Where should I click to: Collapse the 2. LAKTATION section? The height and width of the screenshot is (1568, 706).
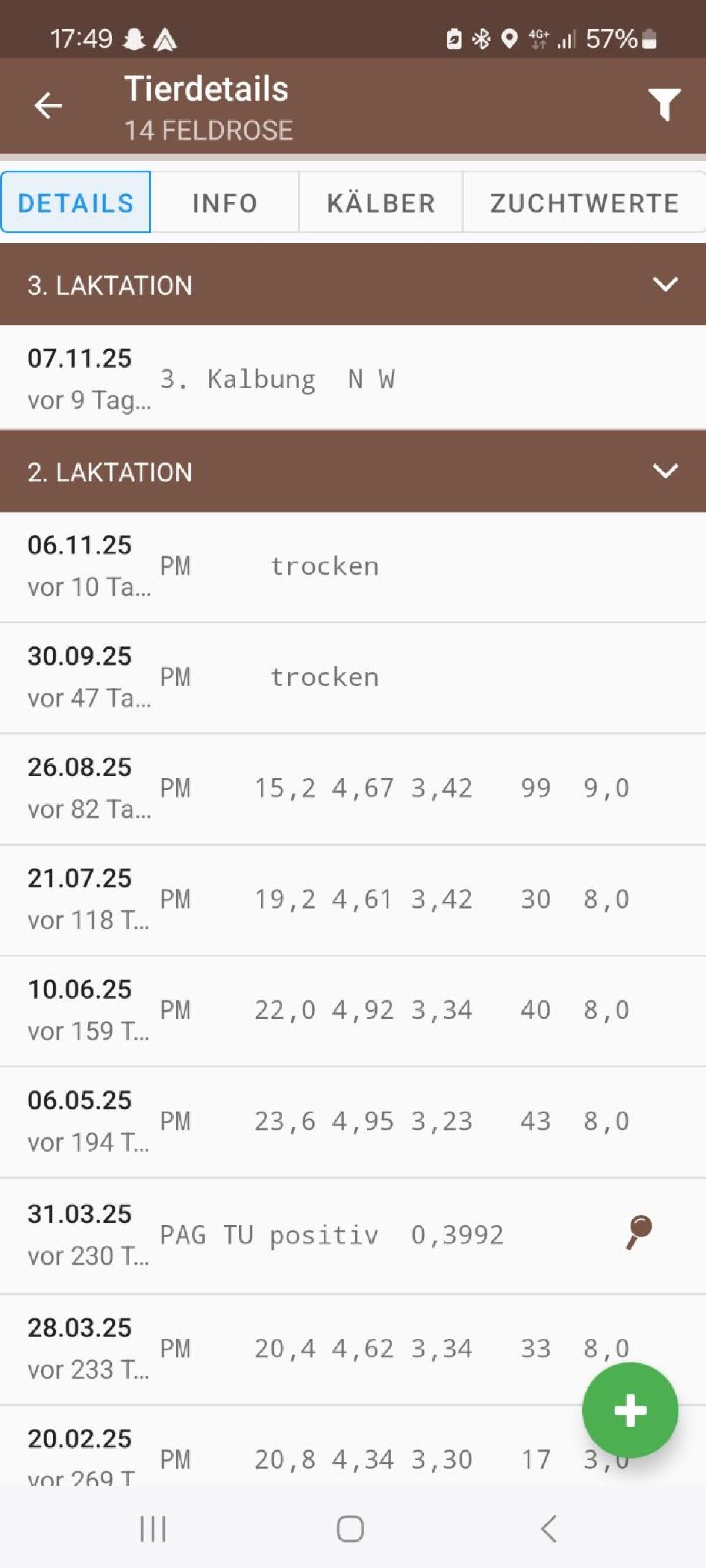point(665,471)
